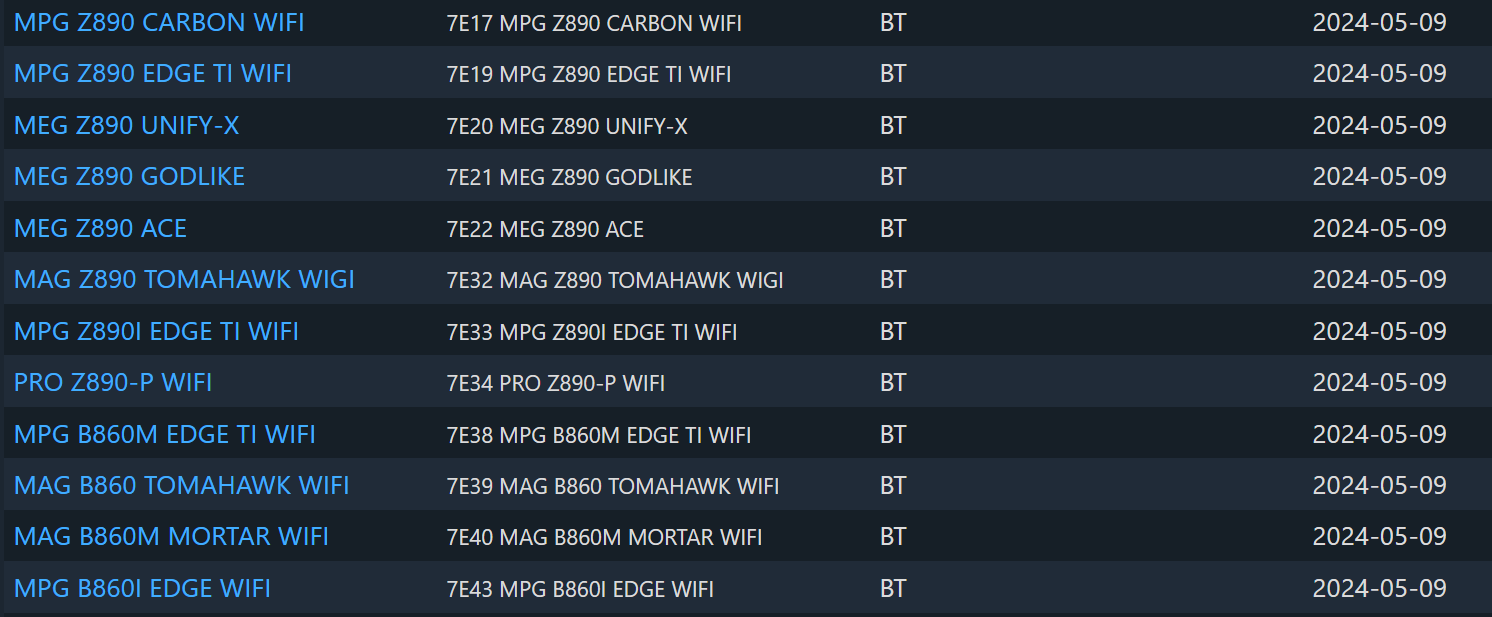
Task: Open the MAG B860 TOMAHAWK WIFI link
Action: (182, 486)
